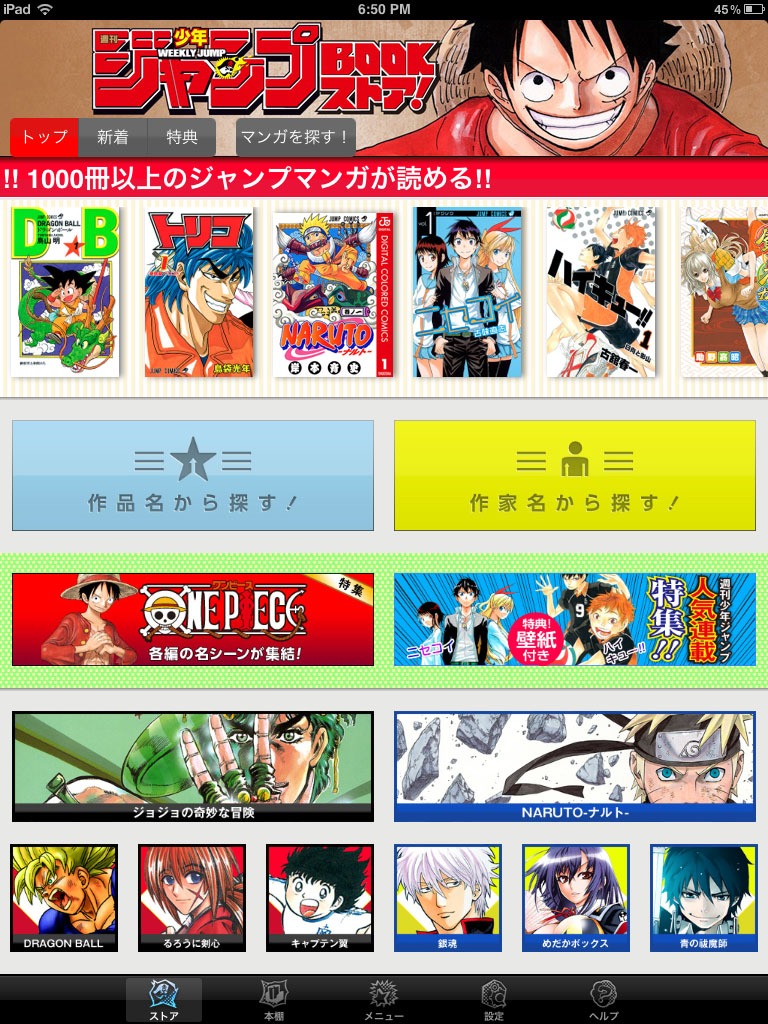
Task: Open the トリコ manga cover
Action: click(199, 291)
